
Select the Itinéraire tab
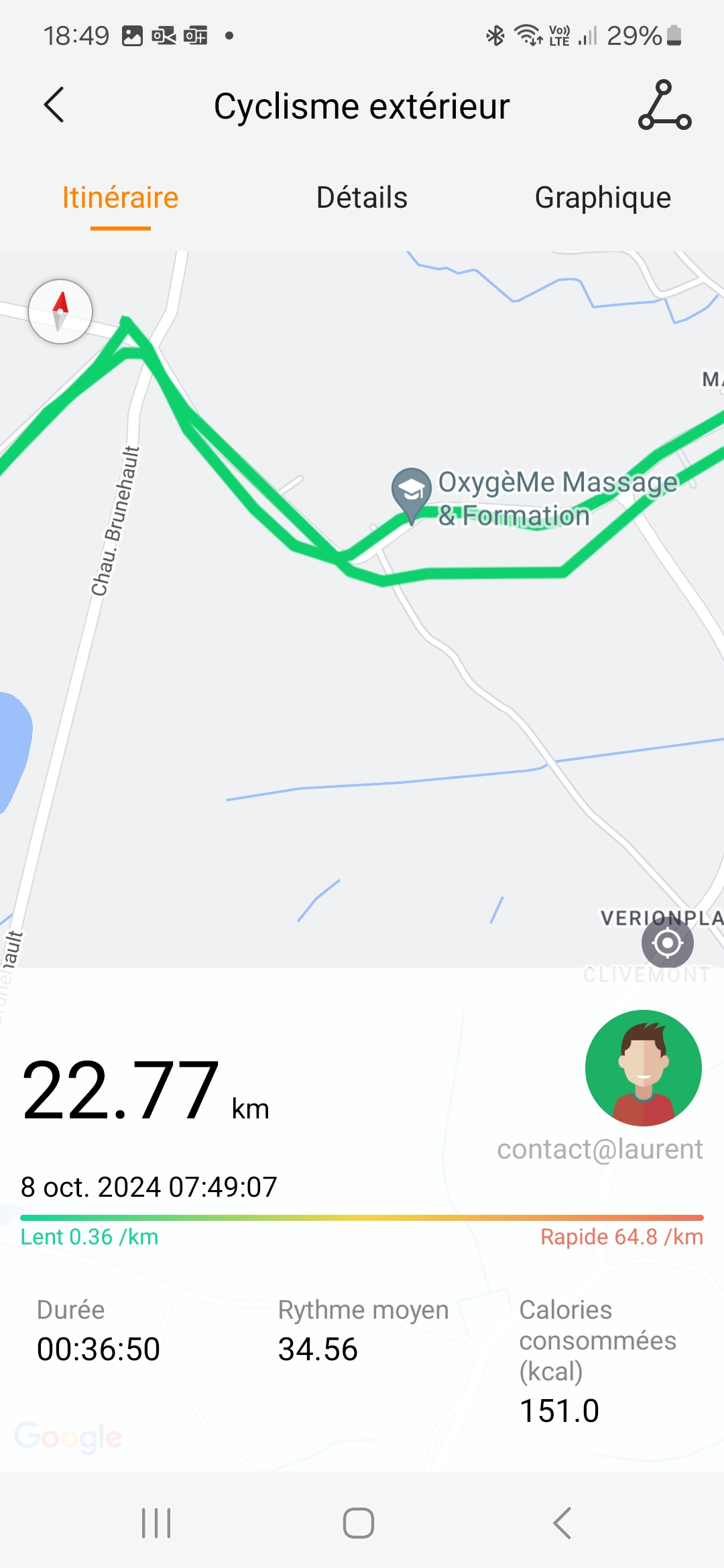click(x=121, y=198)
